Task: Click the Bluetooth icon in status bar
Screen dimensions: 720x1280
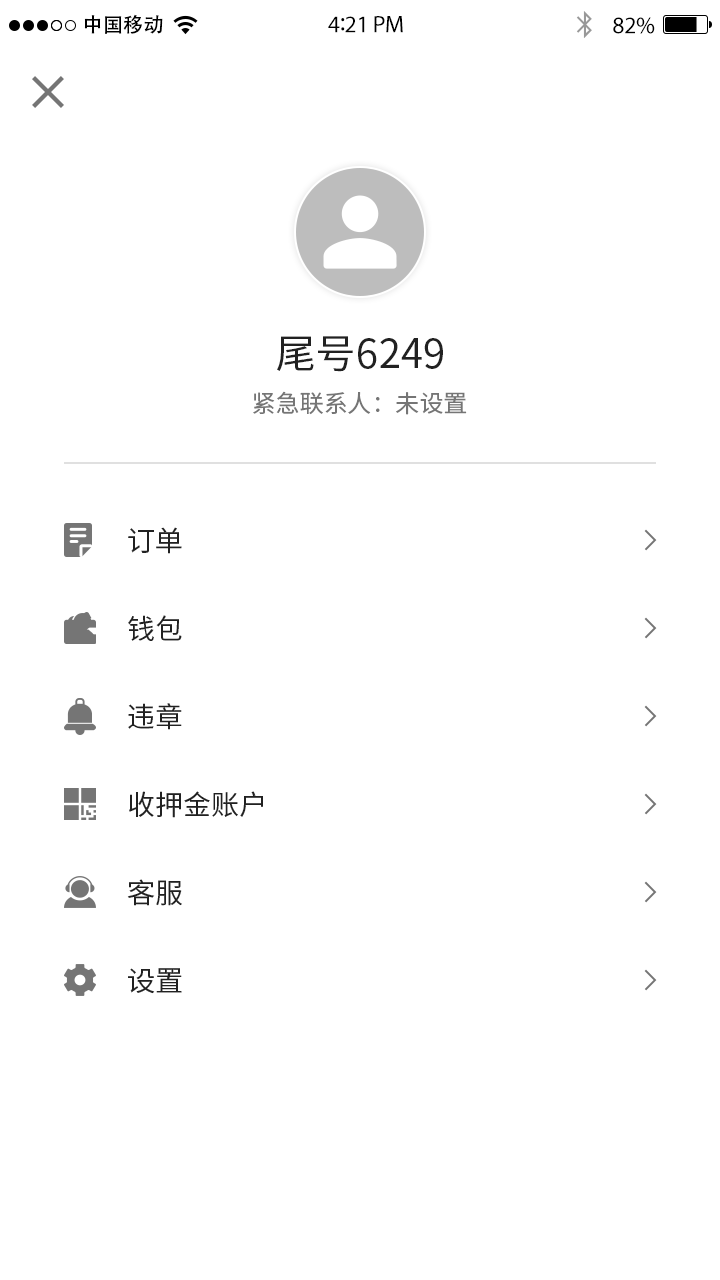Action: (x=586, y=24)
